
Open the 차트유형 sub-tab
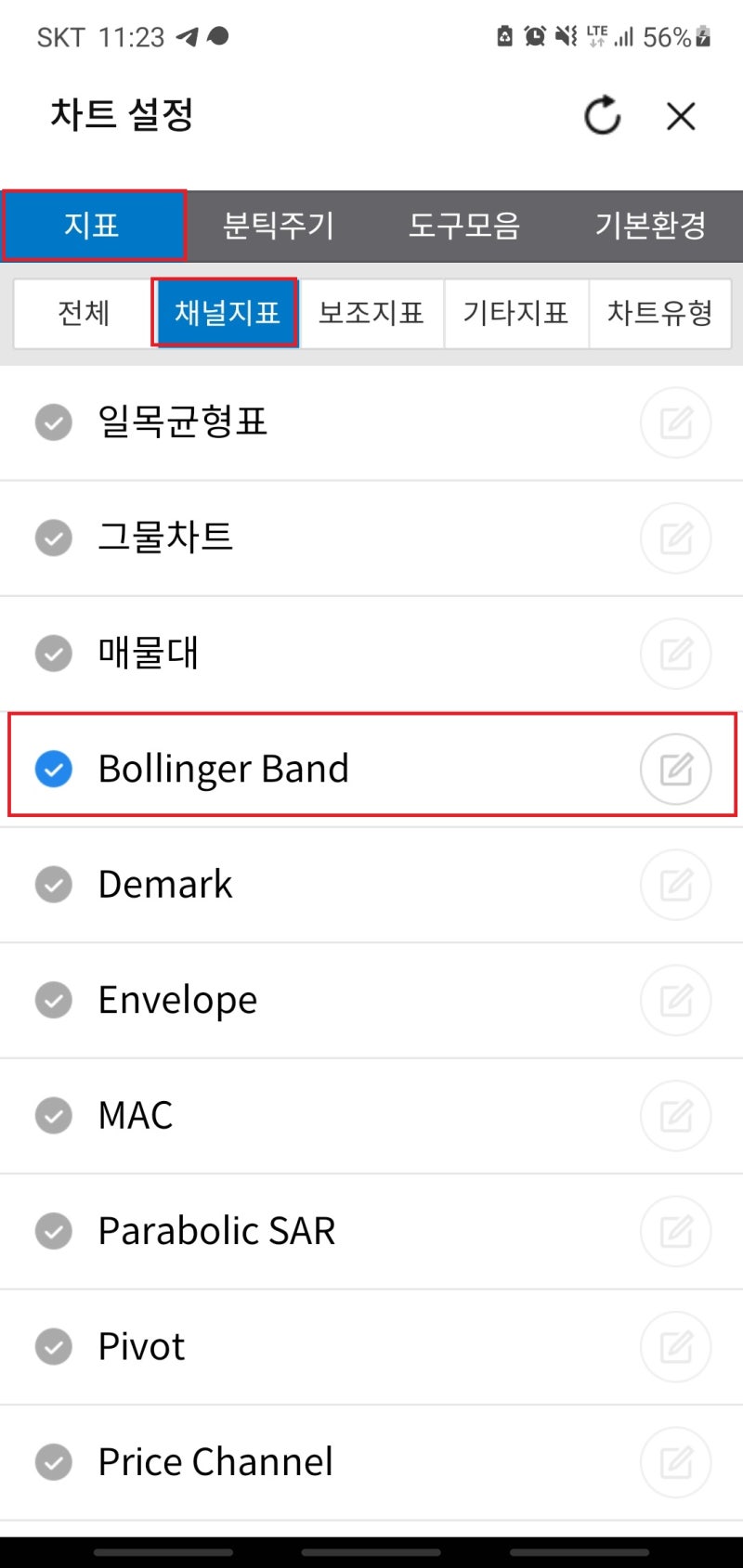click(660, 313)
